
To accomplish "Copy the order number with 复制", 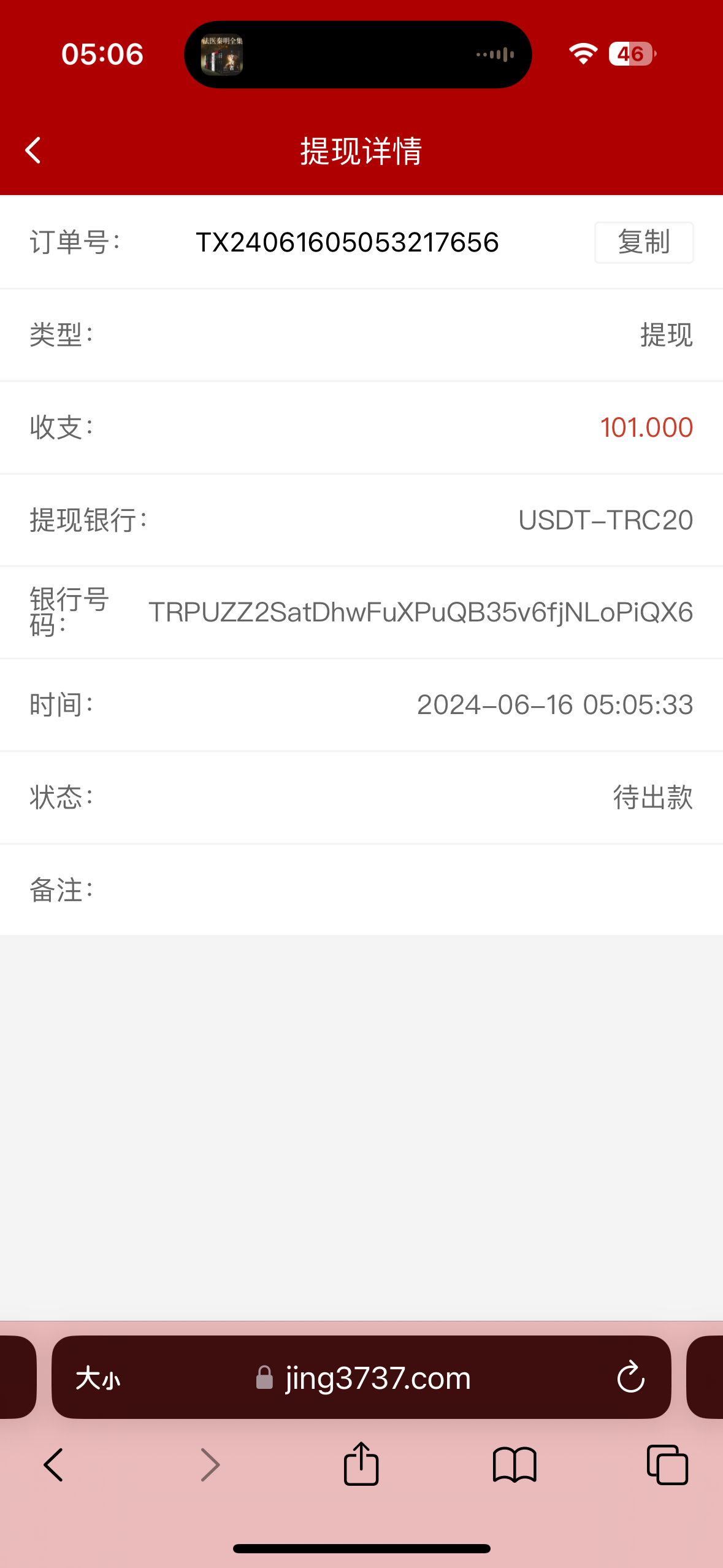I will (x=643, y=242).
